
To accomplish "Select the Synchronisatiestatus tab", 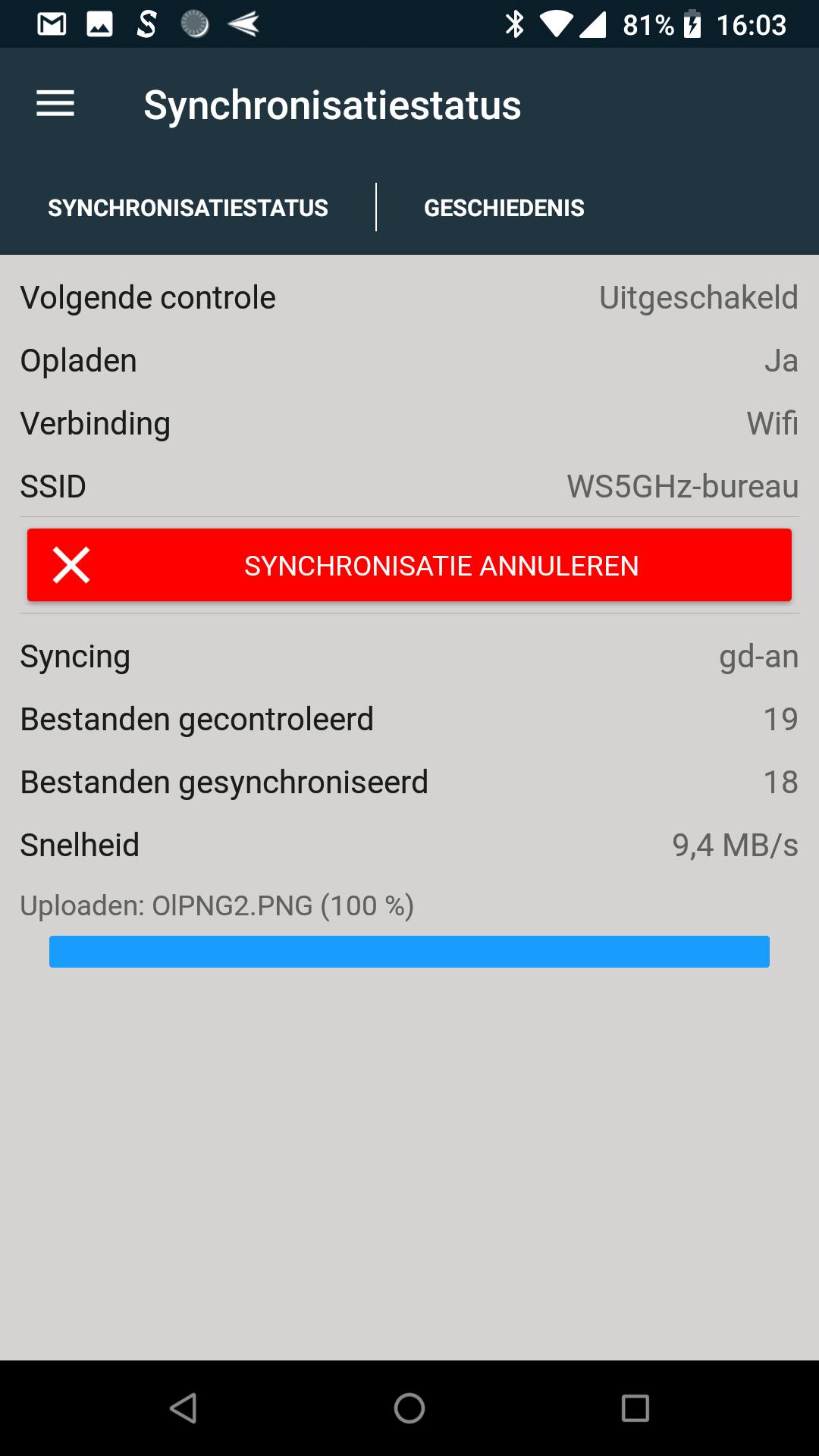I will coord(188,208).
